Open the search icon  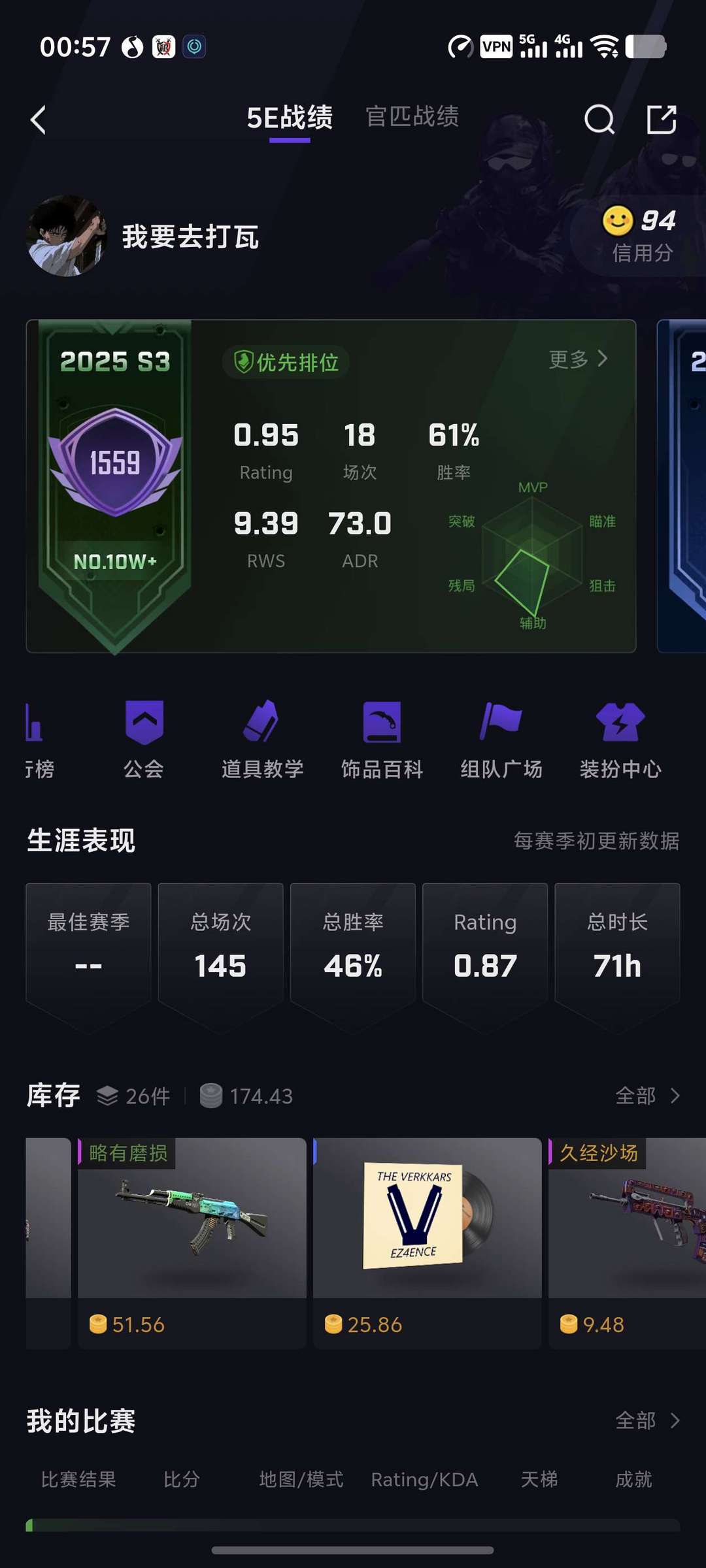(x=599, y=120)
